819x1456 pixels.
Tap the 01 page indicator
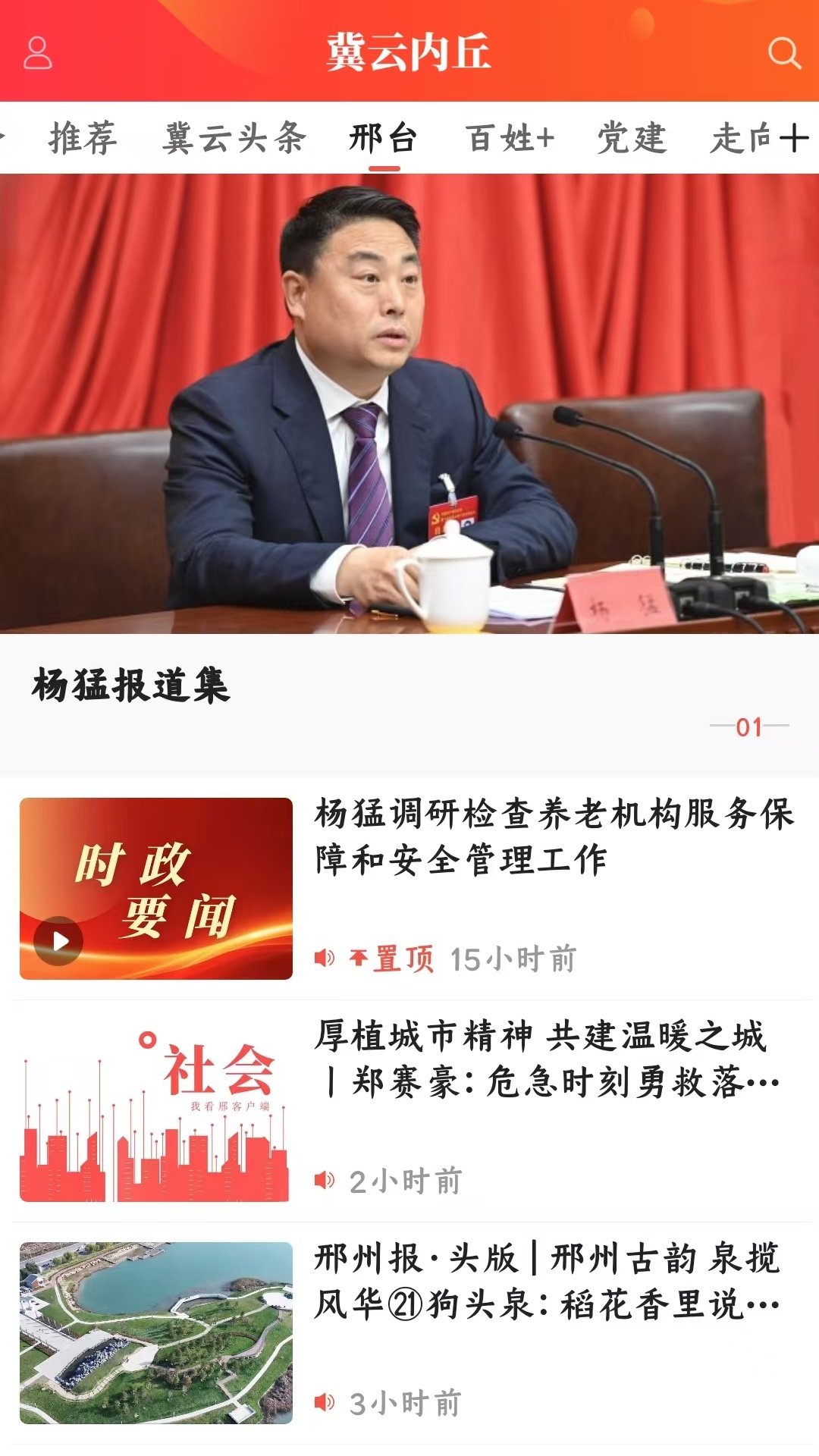pos(749,726)
